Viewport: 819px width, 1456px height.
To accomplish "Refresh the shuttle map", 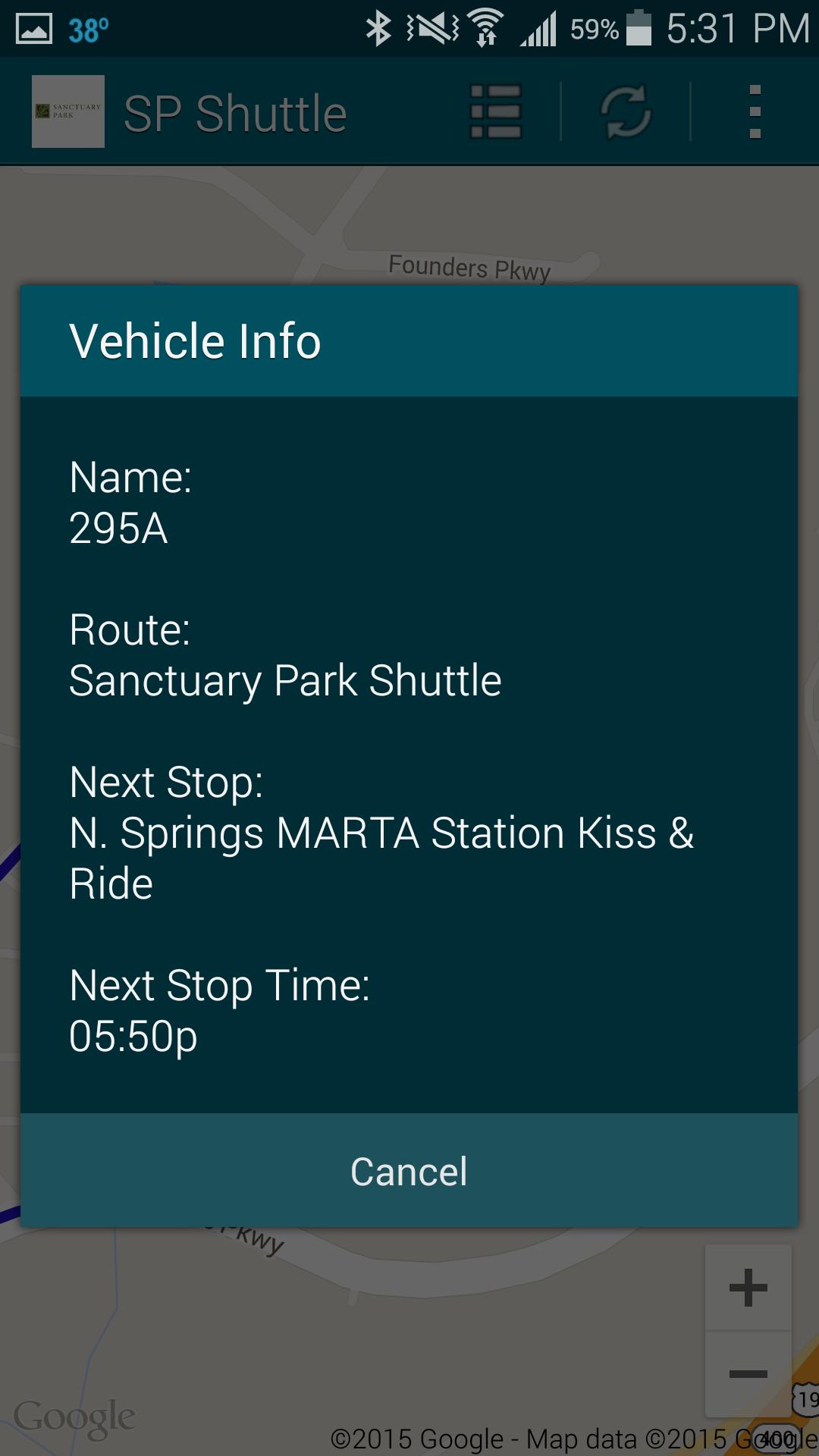I will tap(626, 112).
